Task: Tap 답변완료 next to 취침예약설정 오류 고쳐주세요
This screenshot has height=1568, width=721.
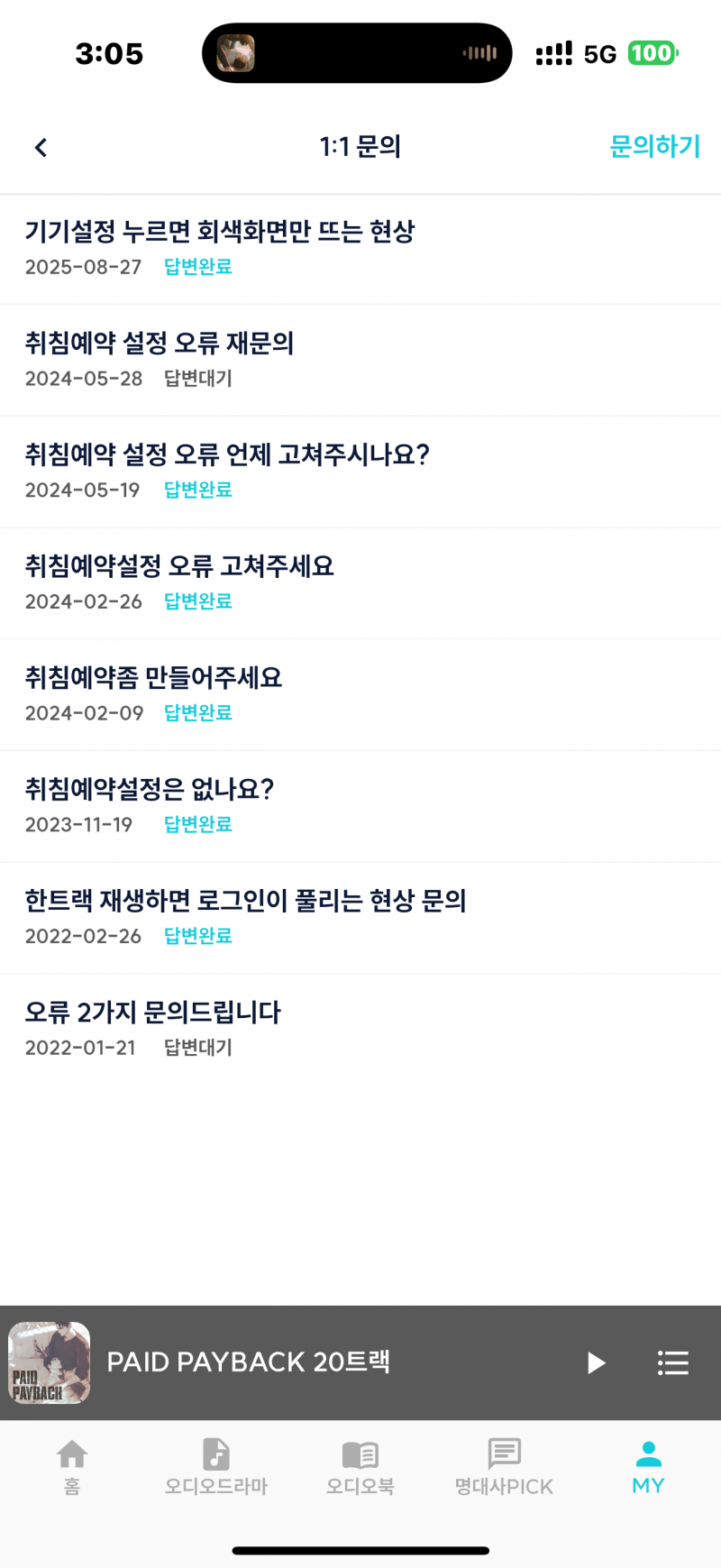Action: tap(198, 601)
